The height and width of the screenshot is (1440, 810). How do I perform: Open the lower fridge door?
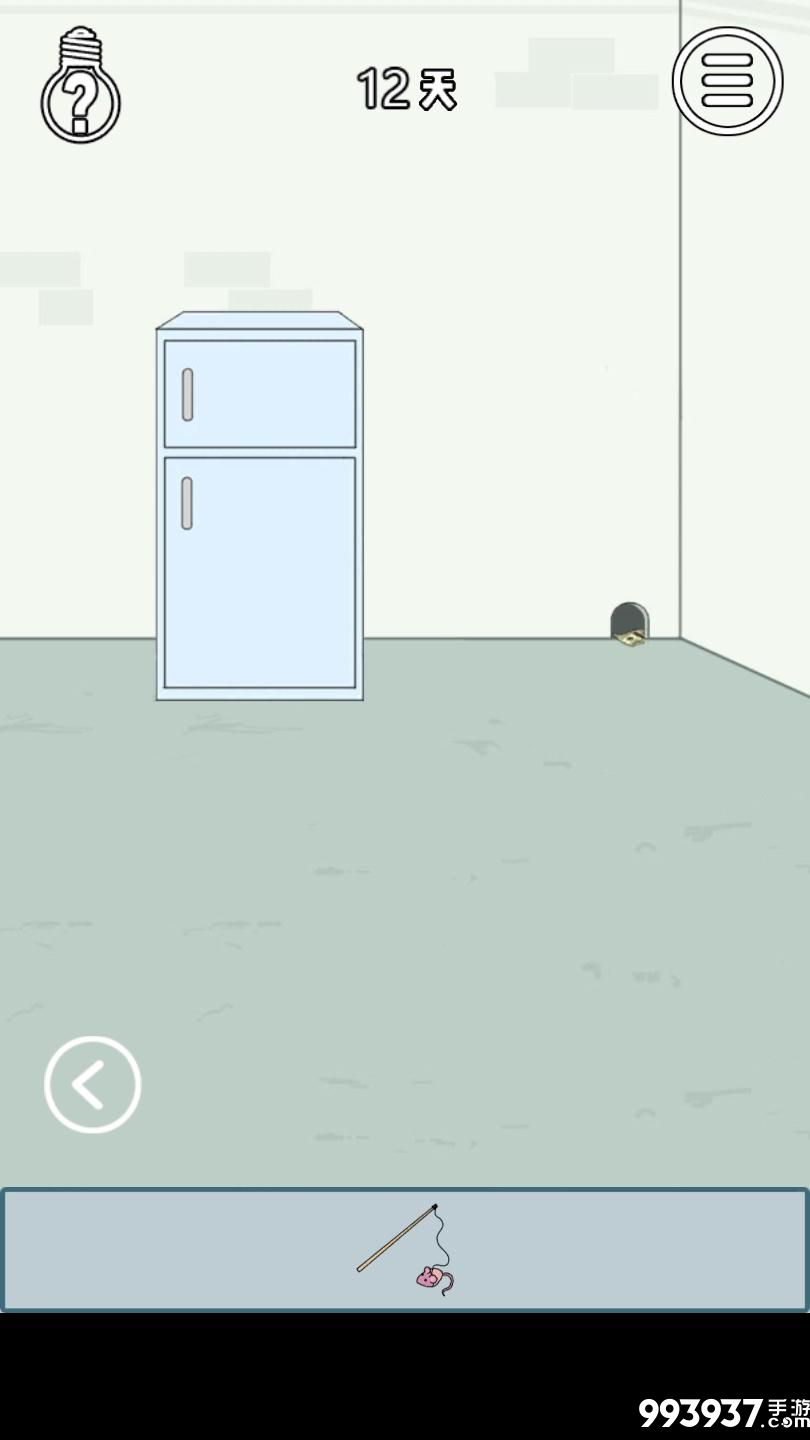point(260,571)
